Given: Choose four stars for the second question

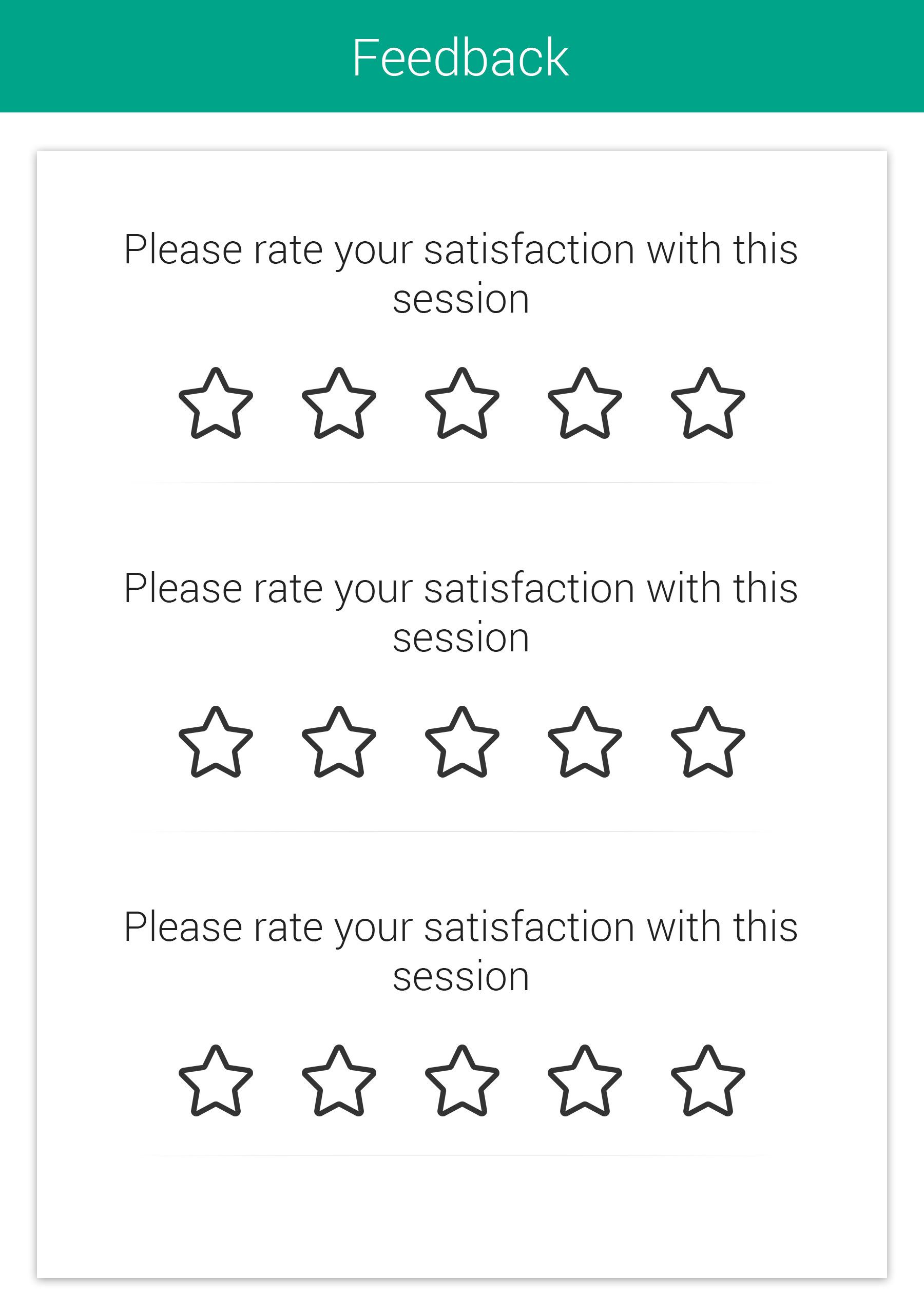Looking at the screenshot, I should point(585,743).
